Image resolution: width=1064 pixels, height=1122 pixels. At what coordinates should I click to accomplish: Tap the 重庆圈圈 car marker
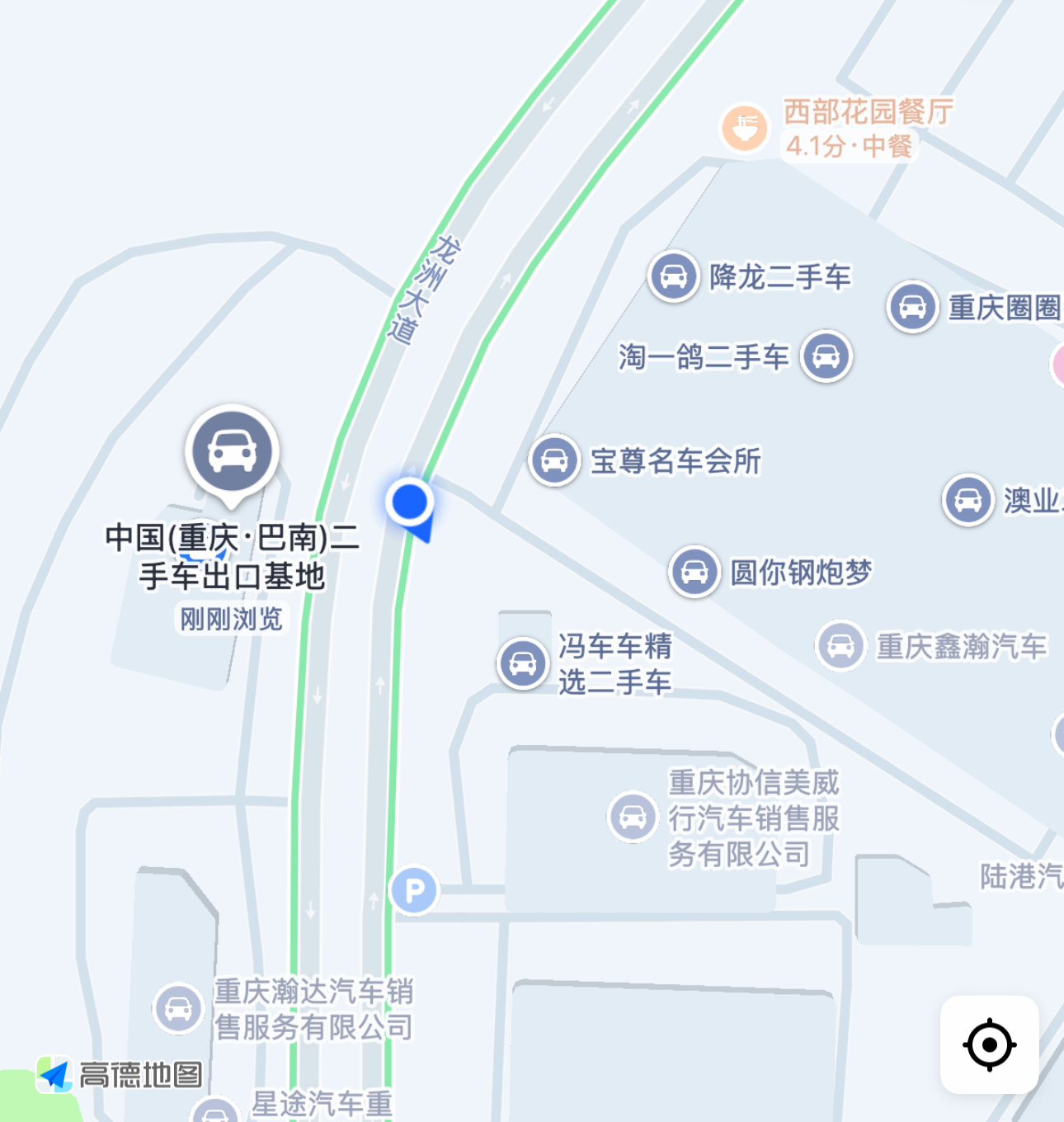click(912, 307)
